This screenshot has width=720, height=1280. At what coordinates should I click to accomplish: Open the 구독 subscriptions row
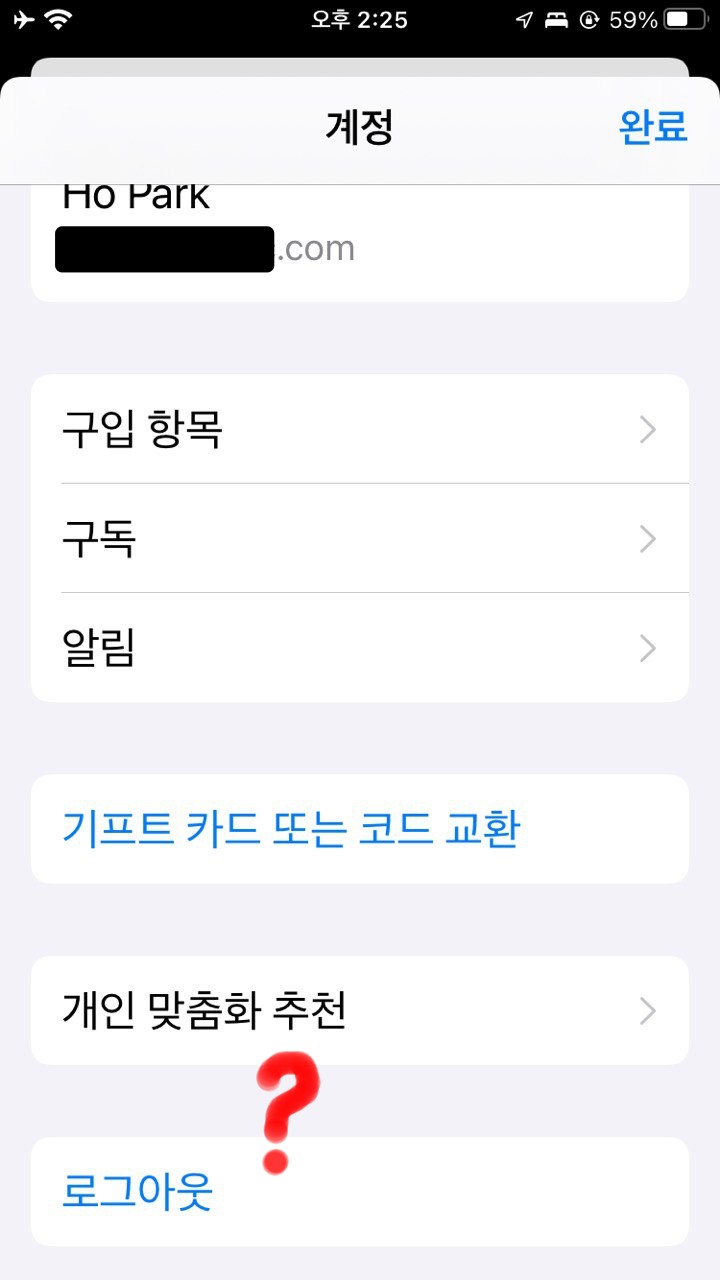pyautogui.click(x=360, y=539)
